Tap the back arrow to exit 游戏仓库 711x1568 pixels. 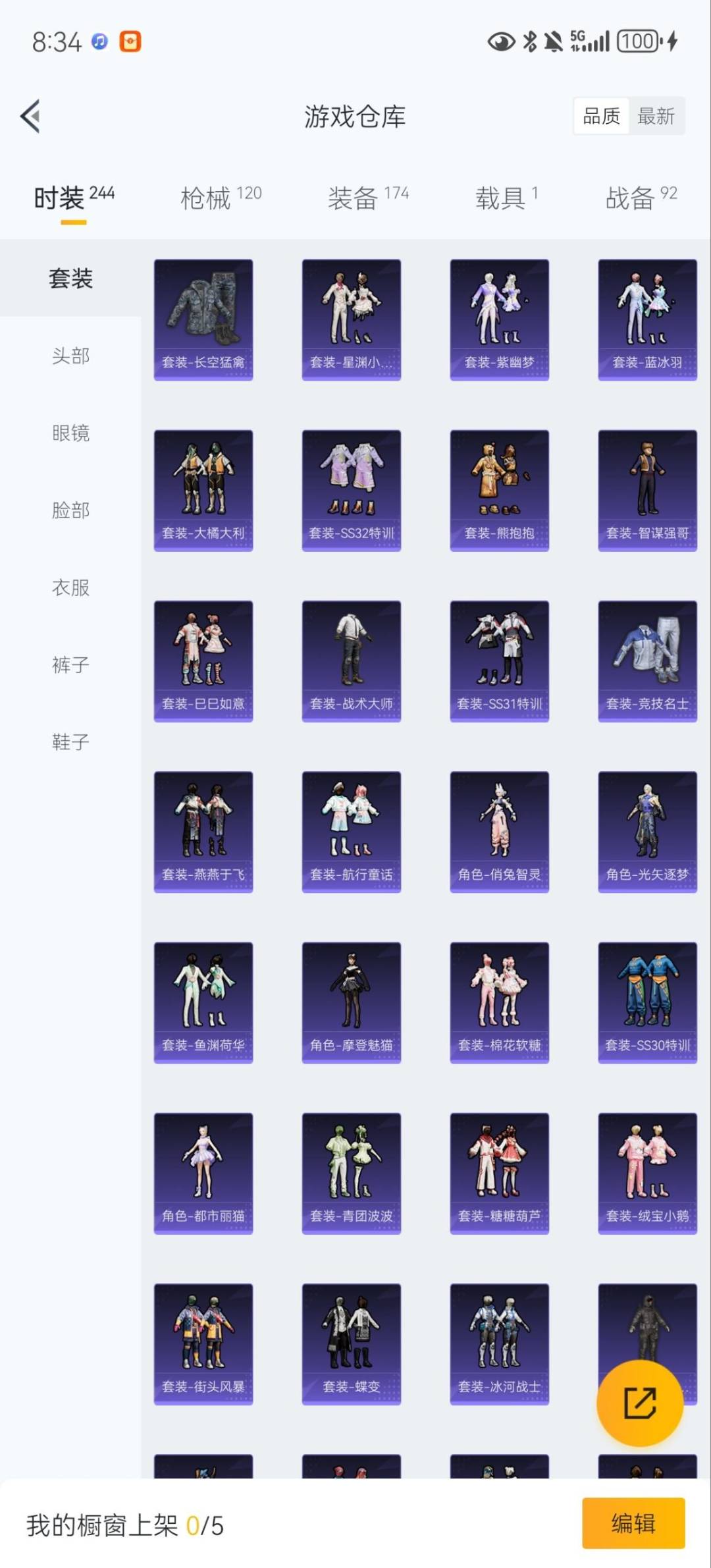tap(30, 116)
